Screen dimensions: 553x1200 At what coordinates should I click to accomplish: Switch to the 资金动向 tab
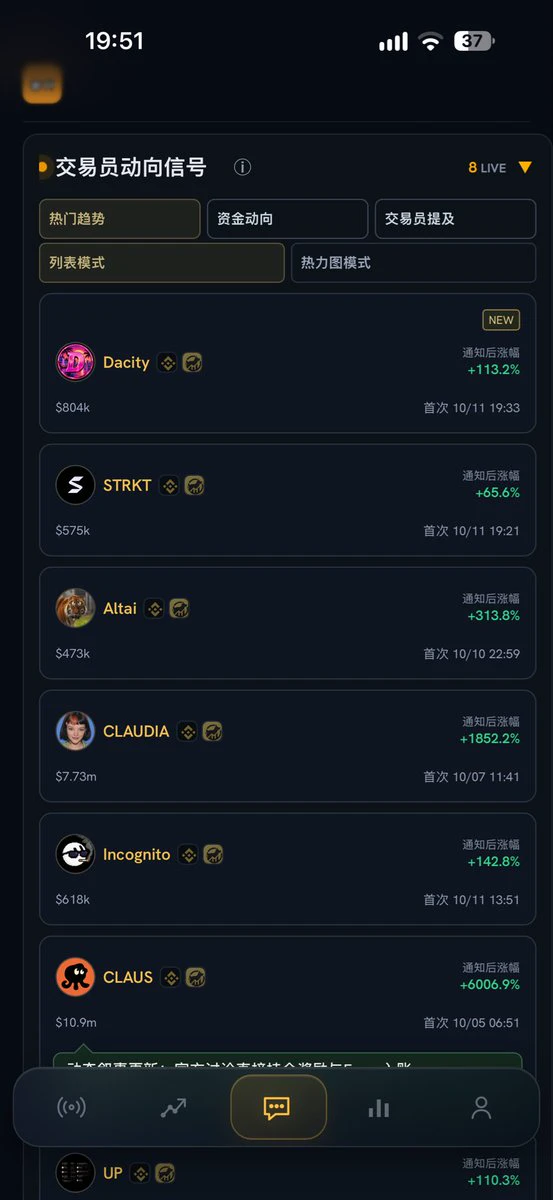288,219
